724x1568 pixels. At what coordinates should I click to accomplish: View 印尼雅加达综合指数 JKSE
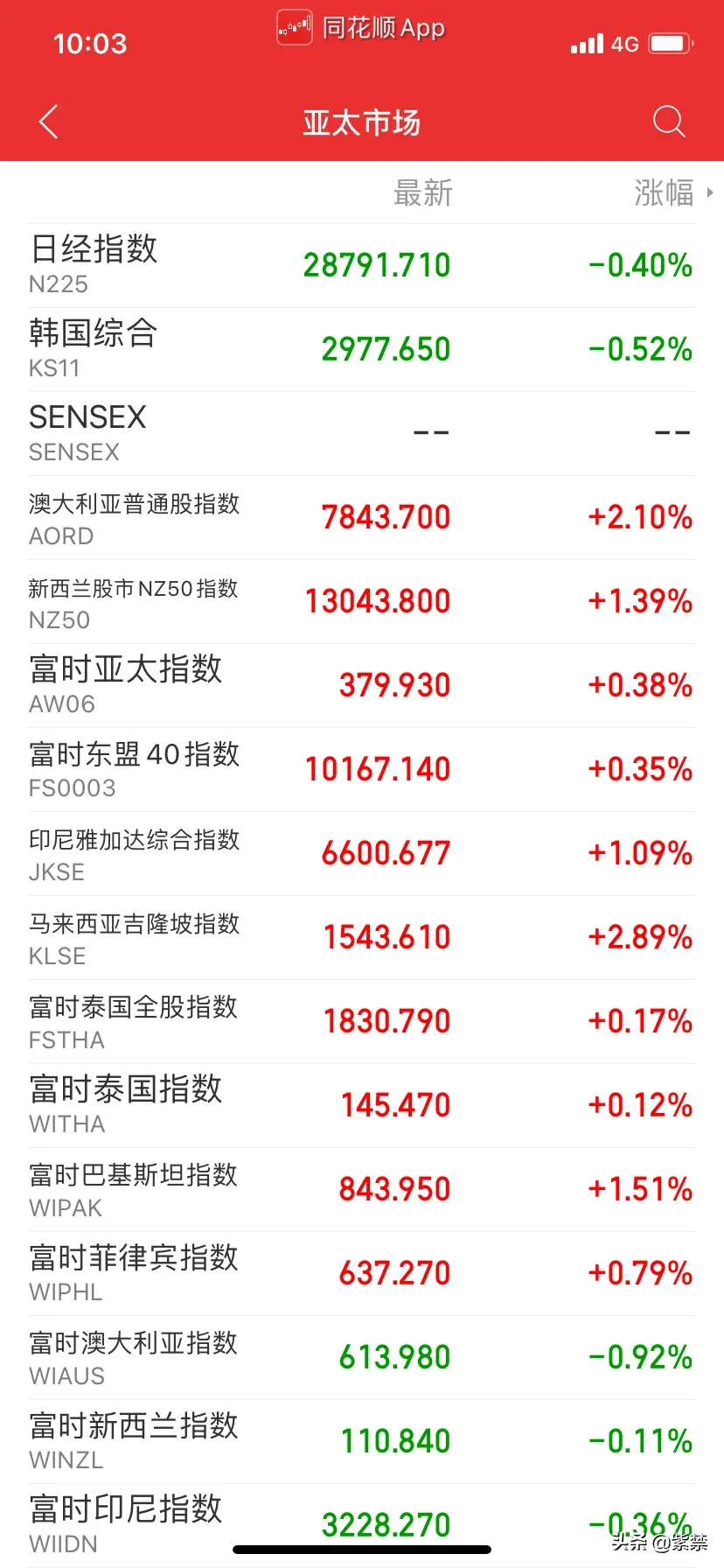pyautogui.click(x=362, y=853)
